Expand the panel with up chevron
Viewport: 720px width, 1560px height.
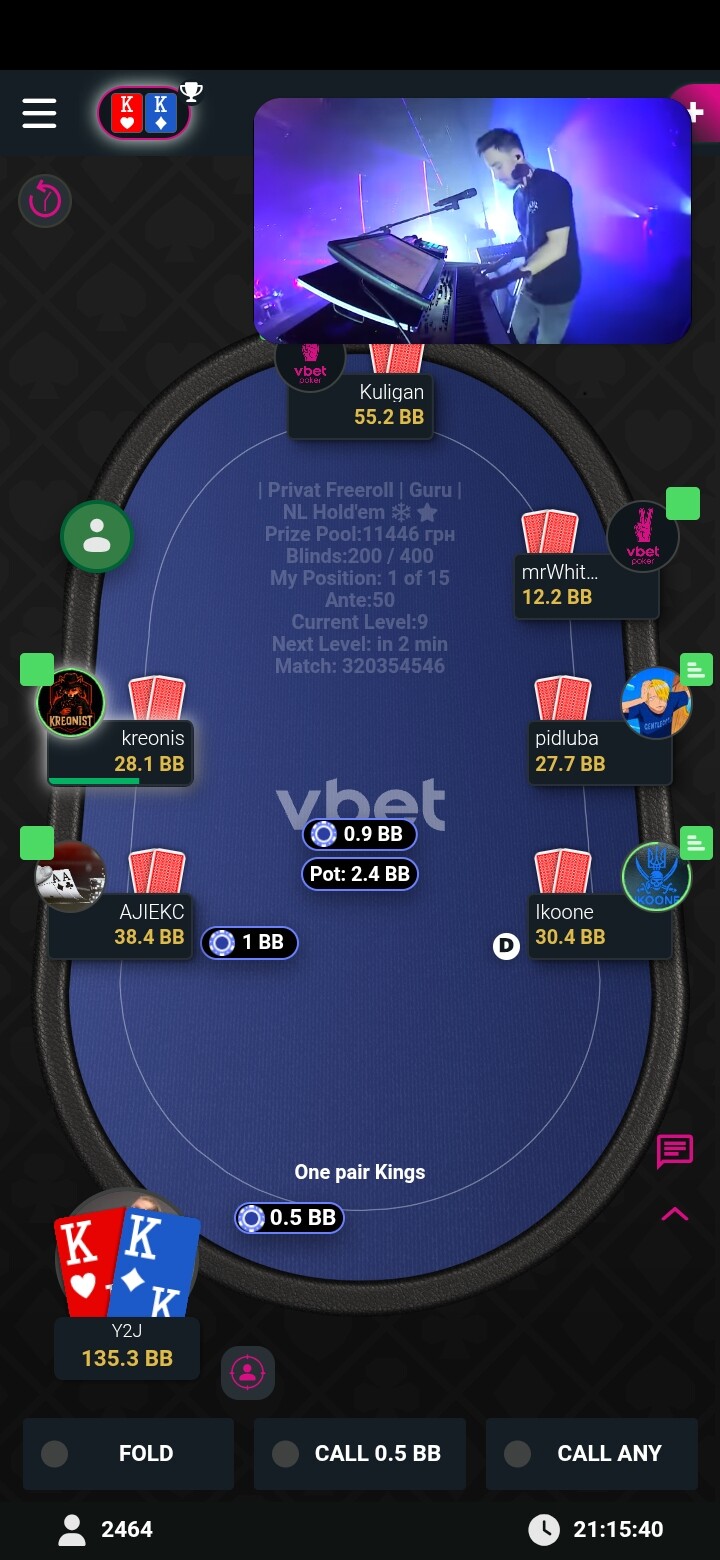(674, 1214)
